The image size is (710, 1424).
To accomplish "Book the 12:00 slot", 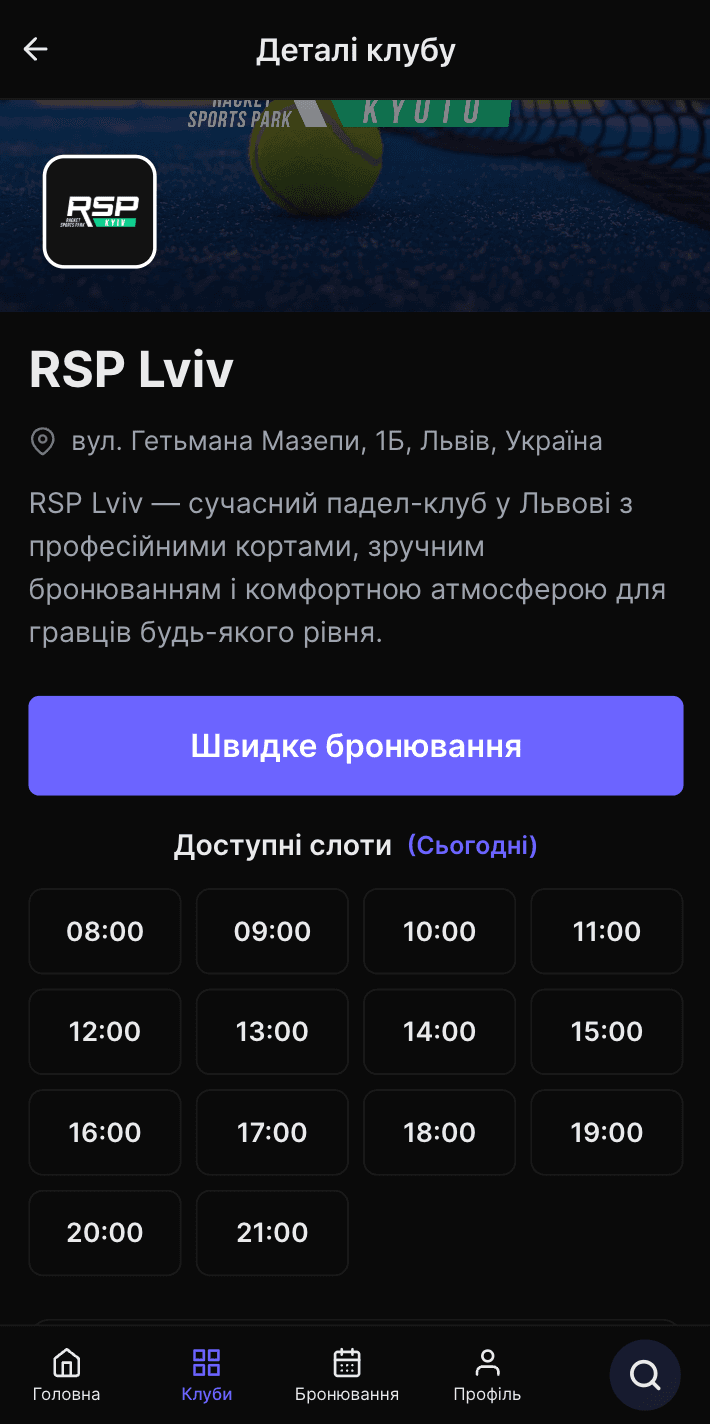I will [x=105, y=1032].
